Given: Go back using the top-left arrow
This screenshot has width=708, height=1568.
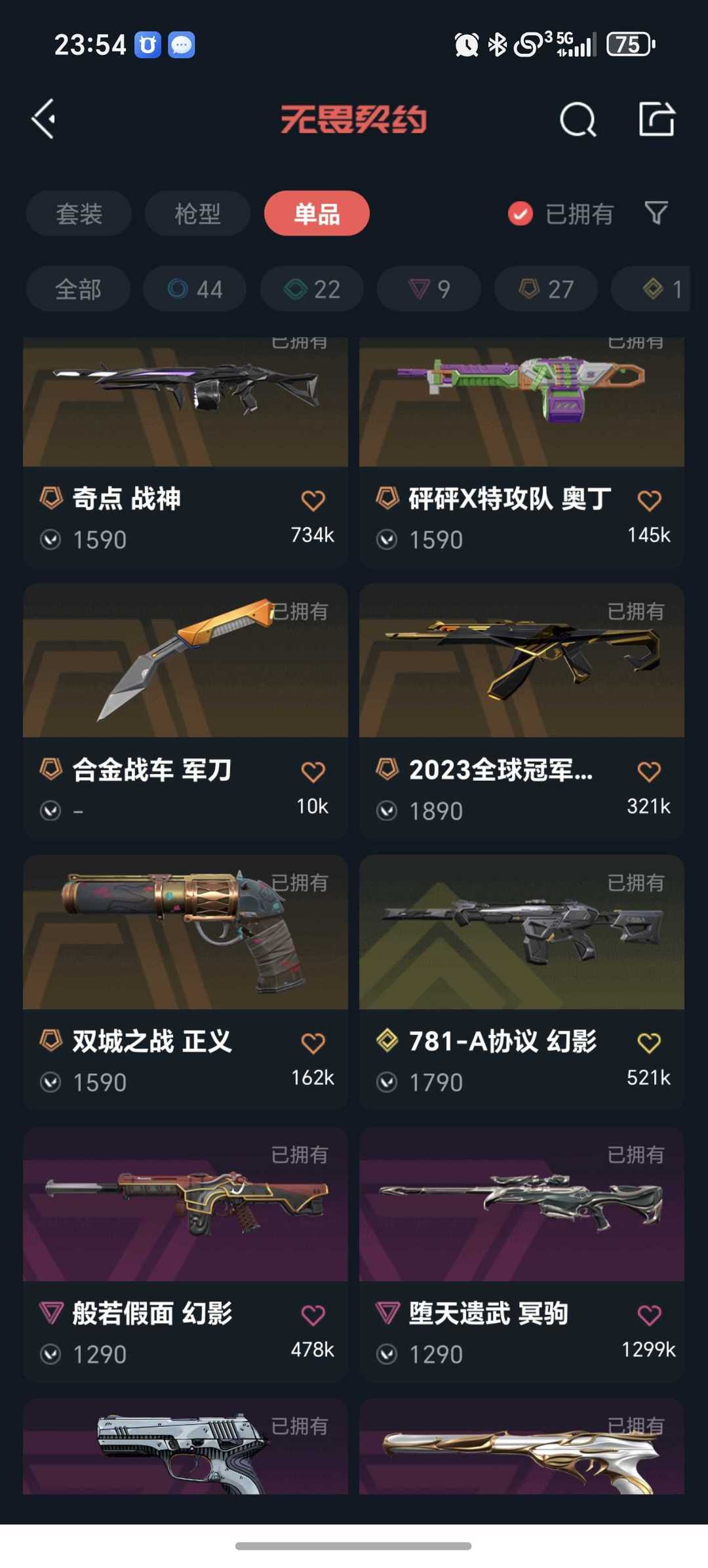Looking at the screenshot, I should pyautogui.click(x=44, y=119).
